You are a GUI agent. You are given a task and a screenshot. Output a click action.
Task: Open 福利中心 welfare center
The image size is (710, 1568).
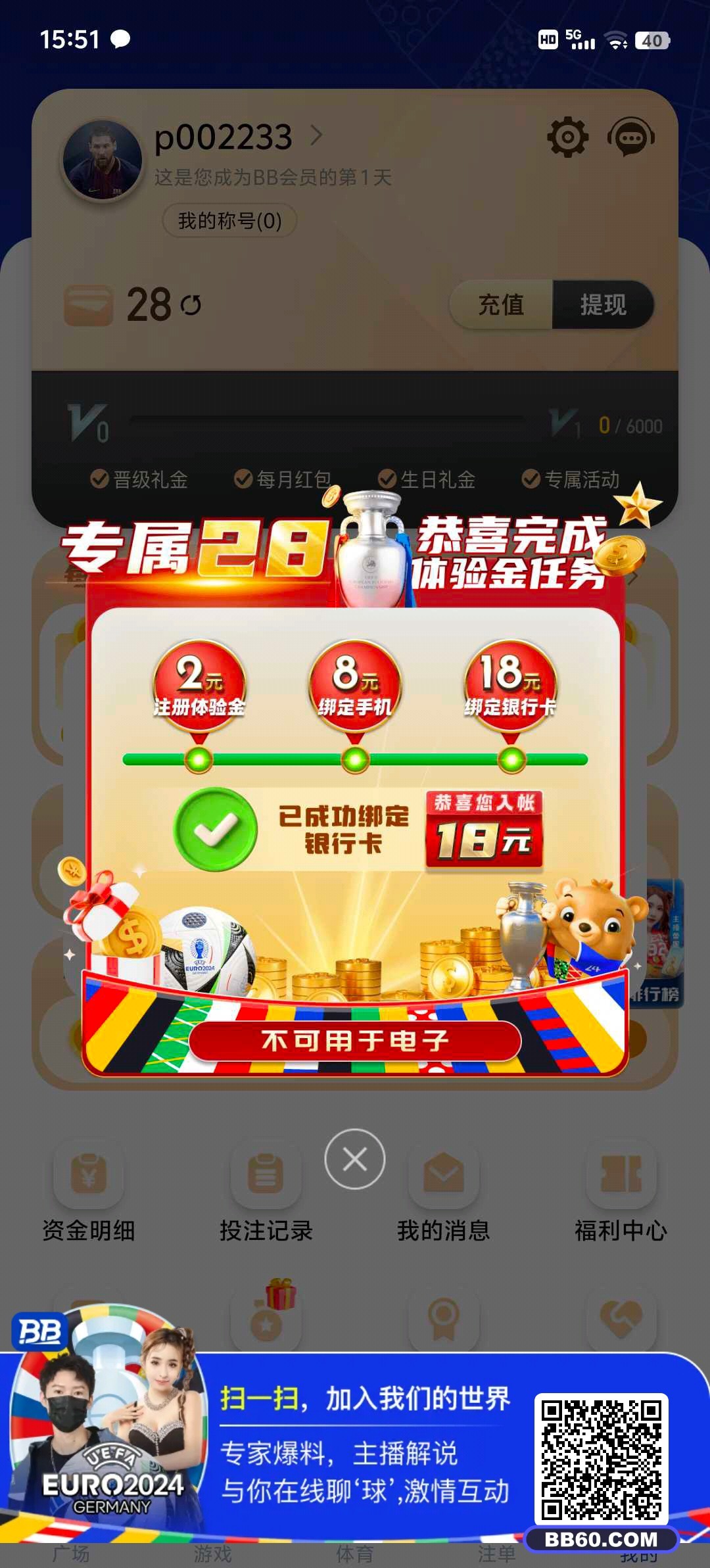(621, 1191)
